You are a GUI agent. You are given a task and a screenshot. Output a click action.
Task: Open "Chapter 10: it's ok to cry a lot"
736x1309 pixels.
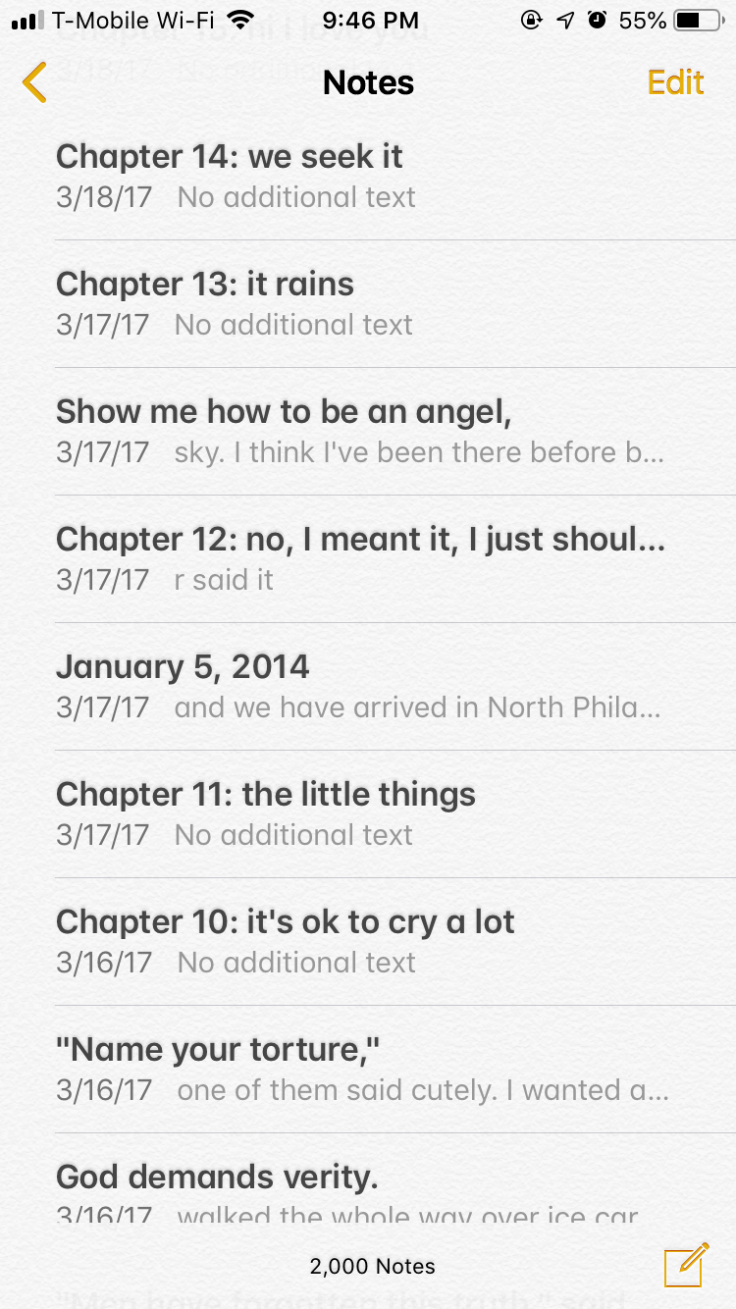(368, 941)
